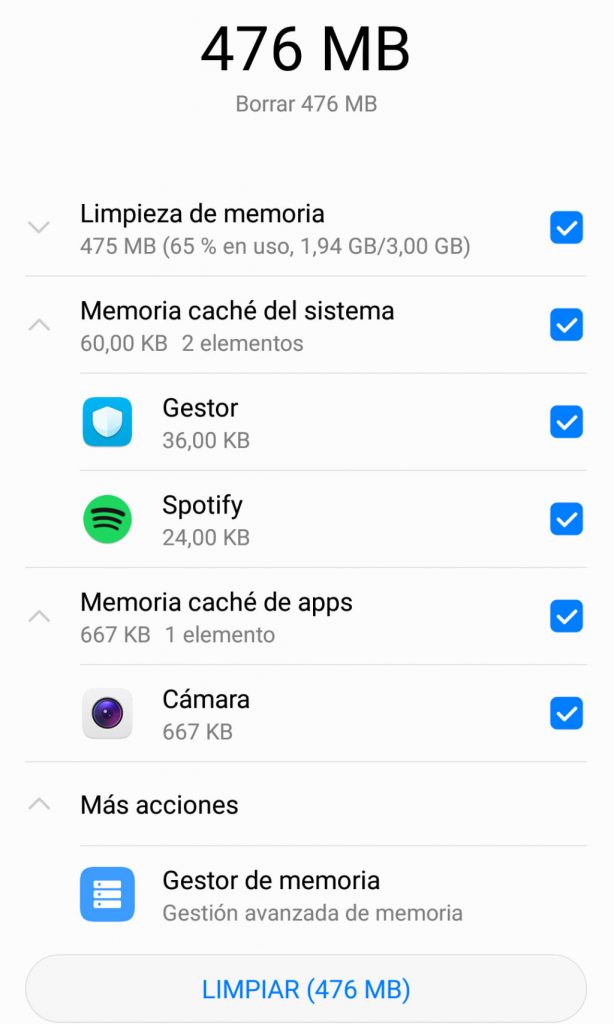The image size is (614, 1024).
Task: Uncheck the Limpieza de memoria checkbox
Action: point(566,228)
